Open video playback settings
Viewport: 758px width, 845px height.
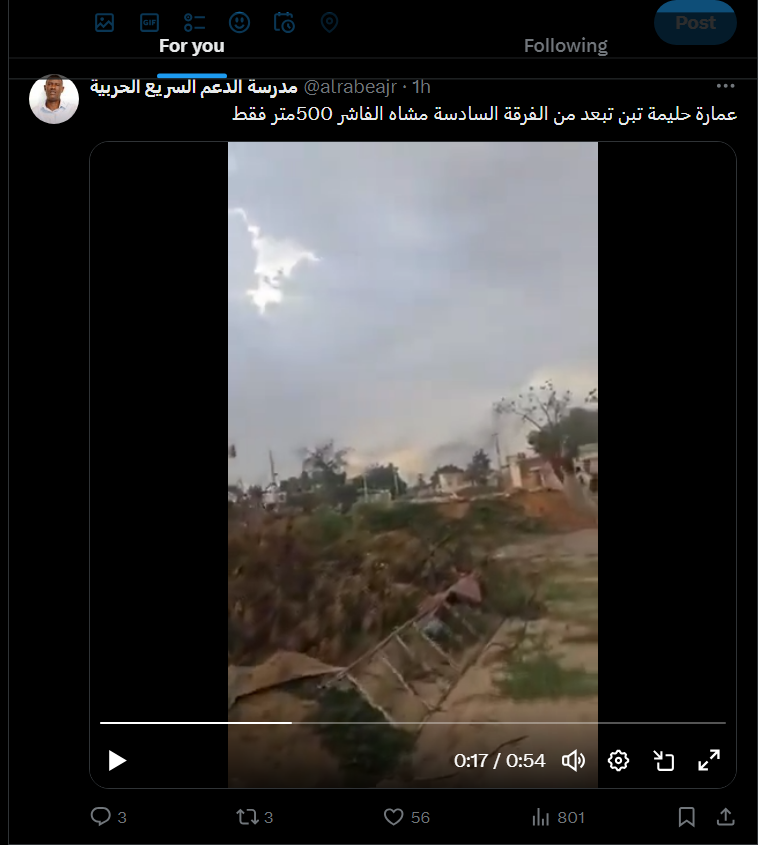[x=618, y=761]
